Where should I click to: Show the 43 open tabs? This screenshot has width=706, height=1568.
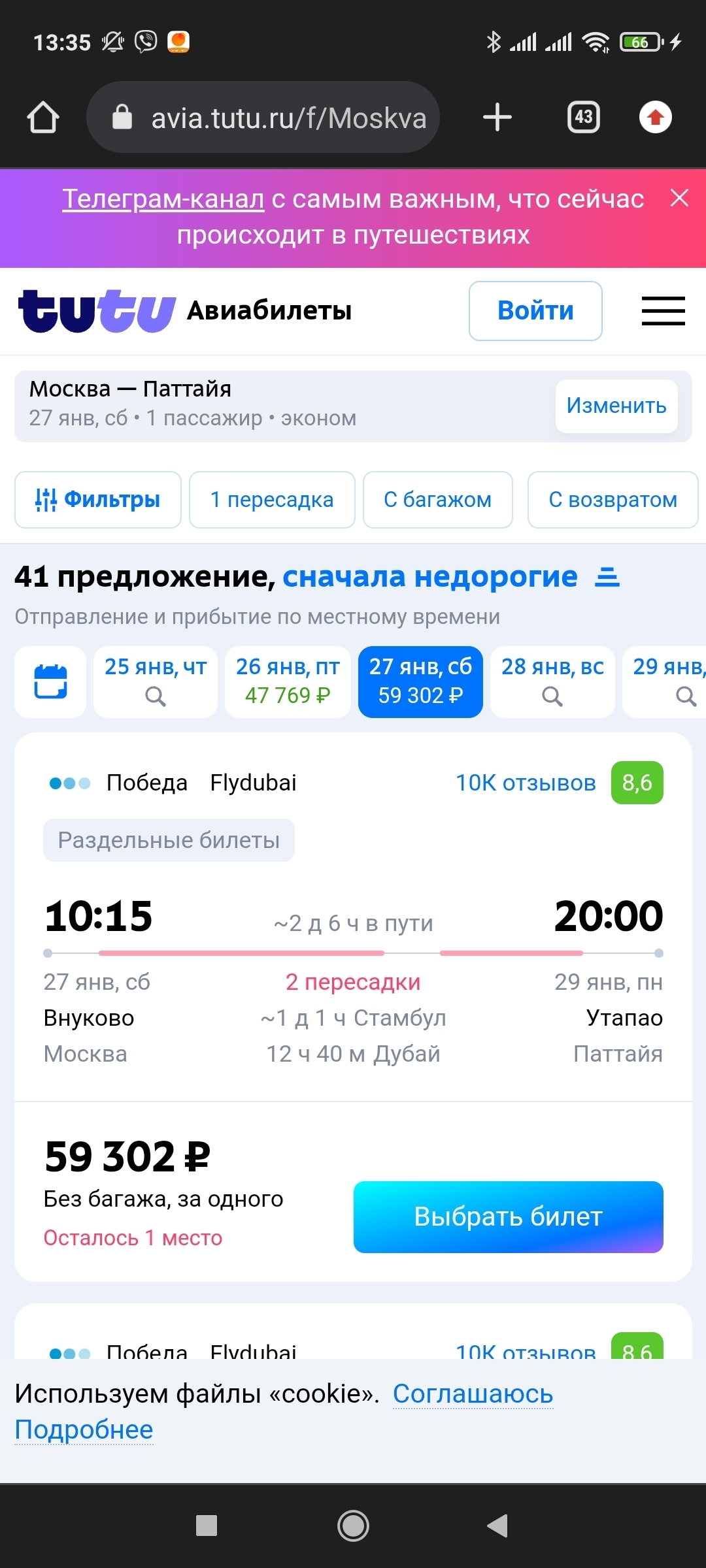pyautogui.click(x=583, y=118)
